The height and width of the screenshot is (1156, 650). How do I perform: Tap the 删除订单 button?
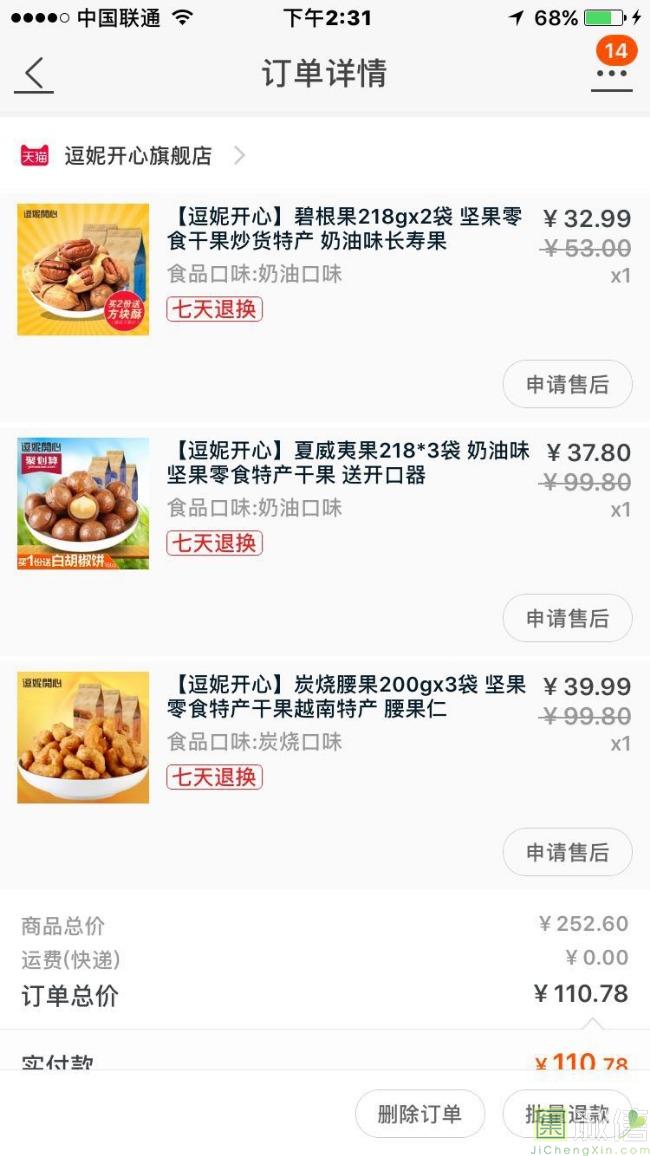(x=420, y=1114)
